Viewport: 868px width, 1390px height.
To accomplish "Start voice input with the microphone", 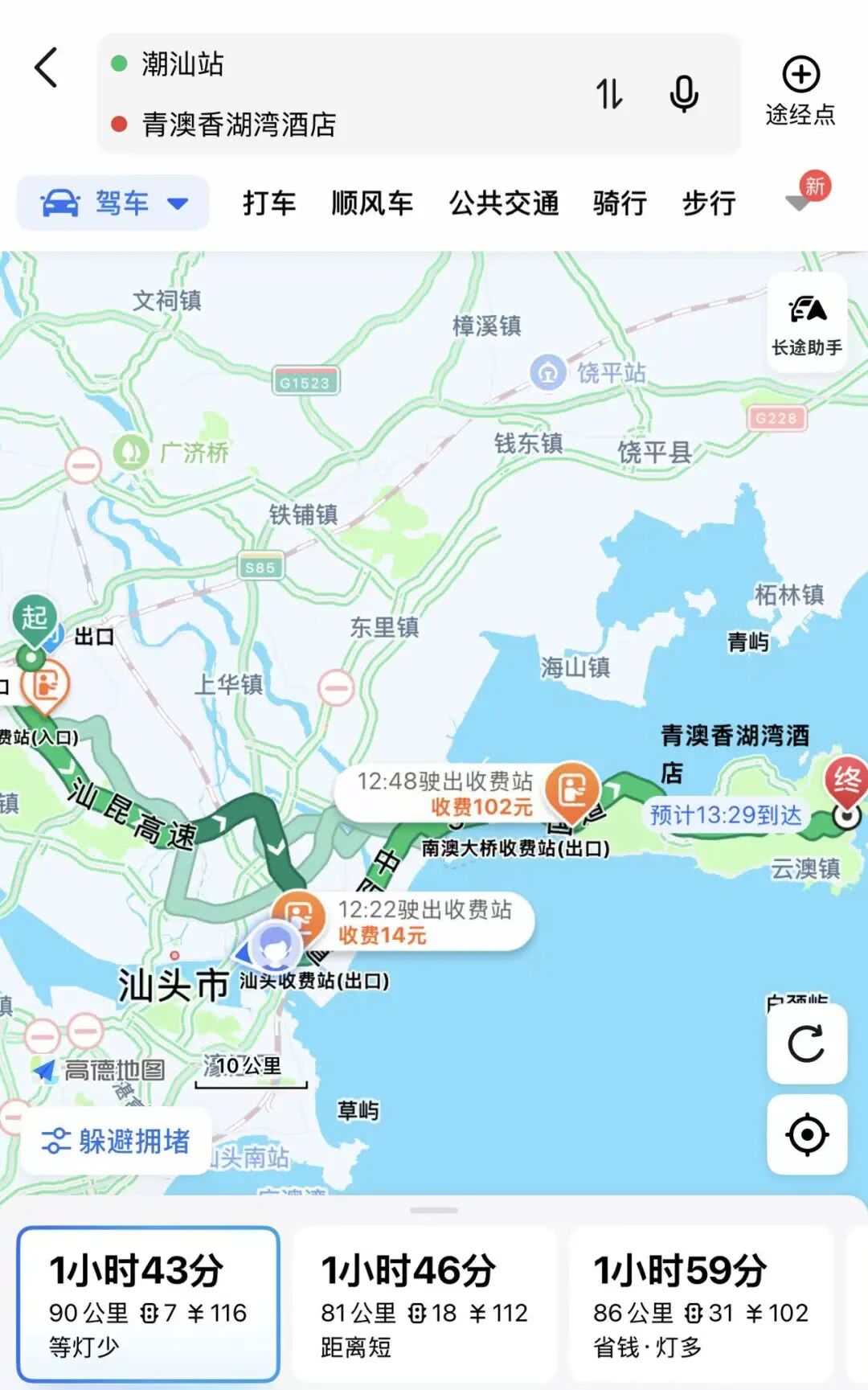I will click(684, 94).
